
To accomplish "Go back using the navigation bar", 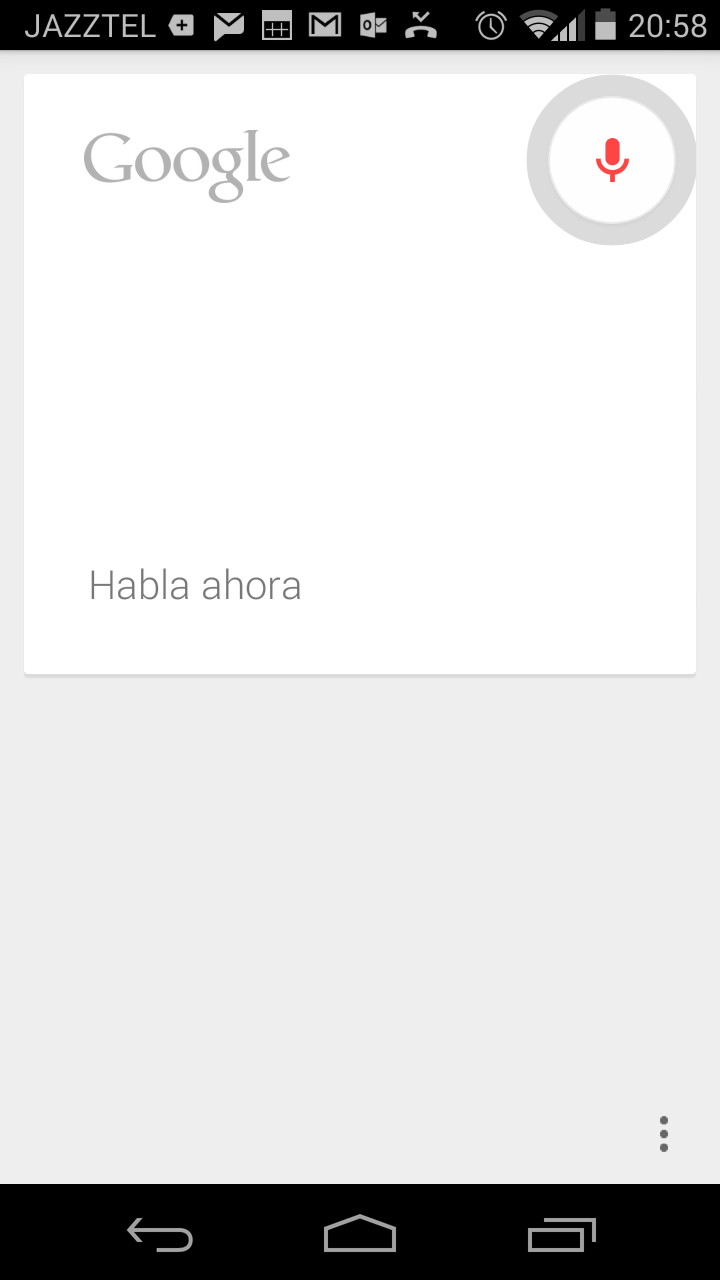I will point(160,1234).
